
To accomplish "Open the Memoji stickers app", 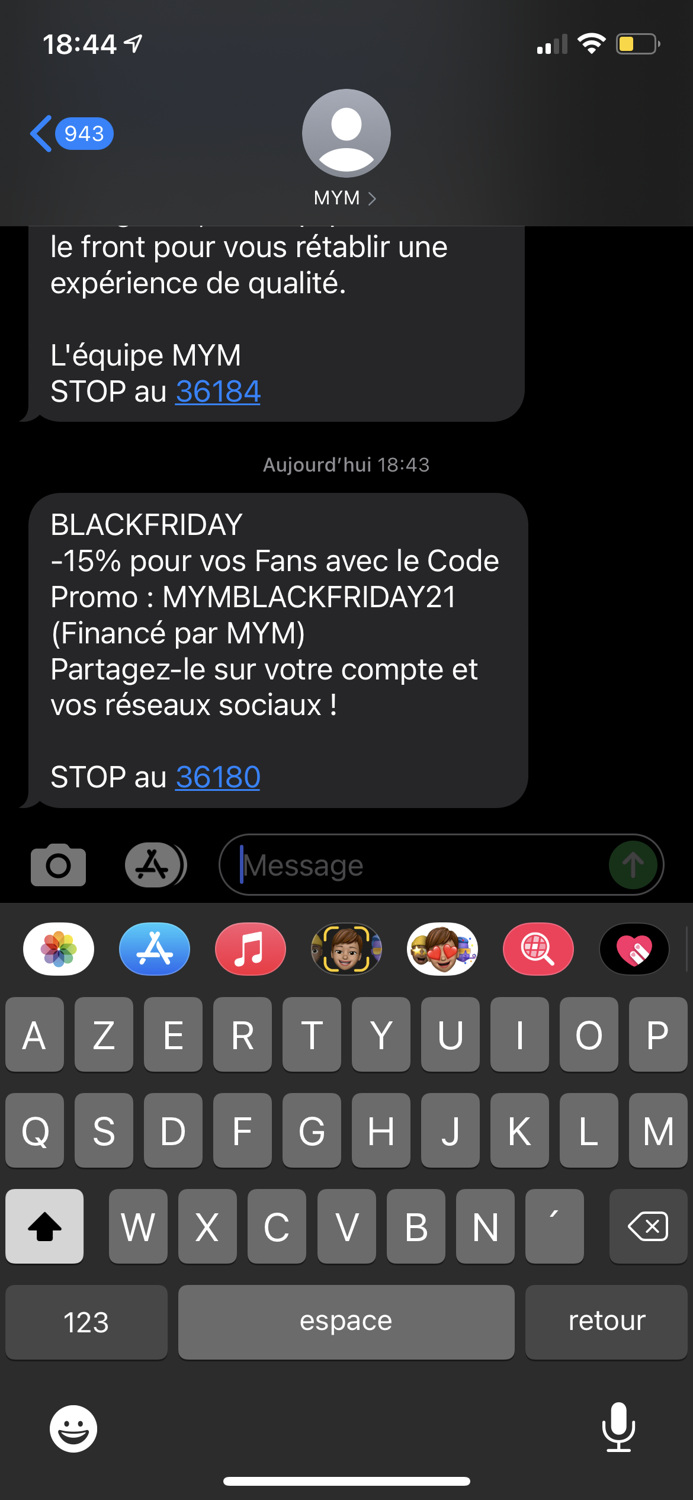I will coord(442,949).
